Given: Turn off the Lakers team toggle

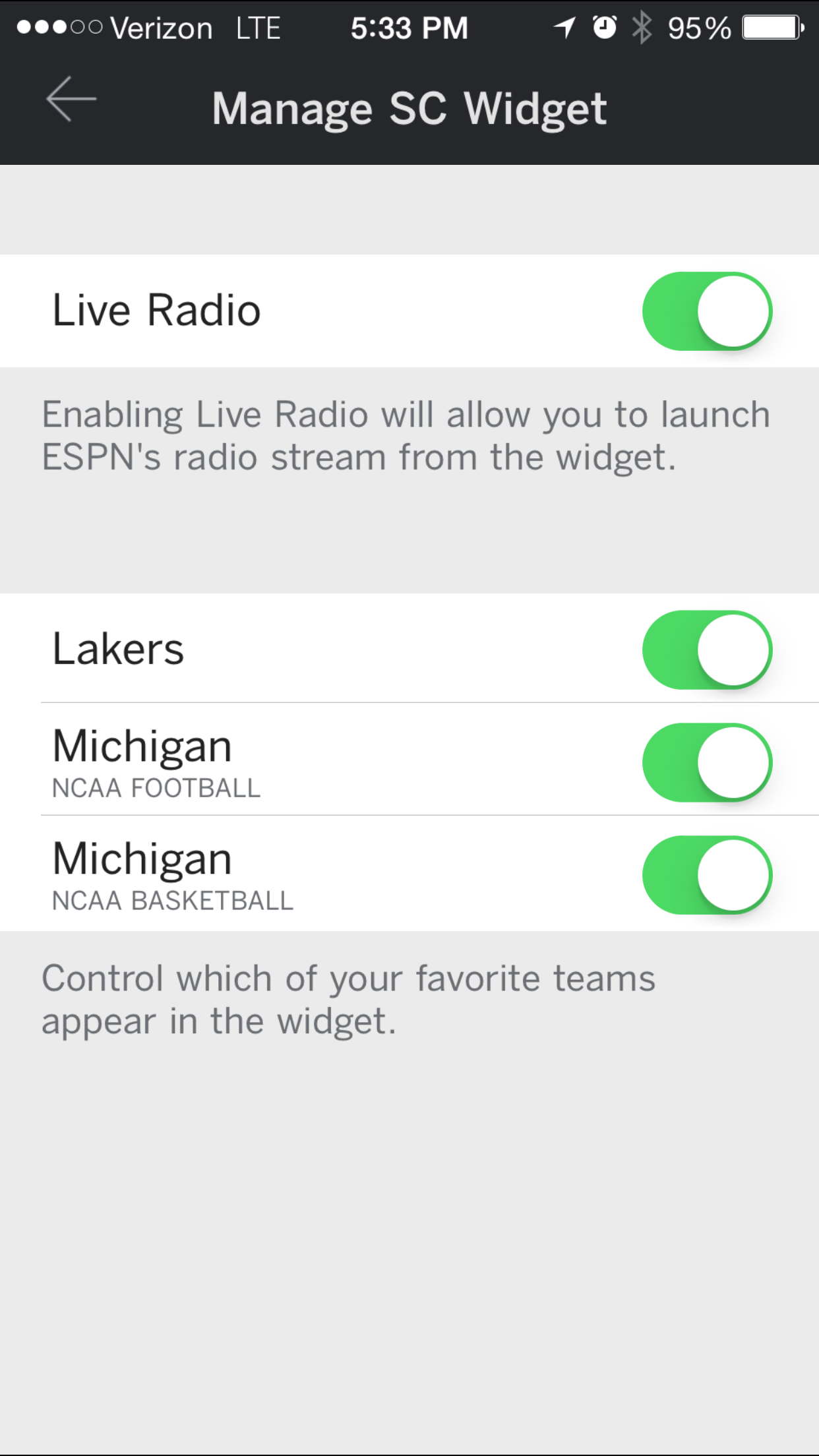Looking at the screenshot, I should (x=706, y=649).
